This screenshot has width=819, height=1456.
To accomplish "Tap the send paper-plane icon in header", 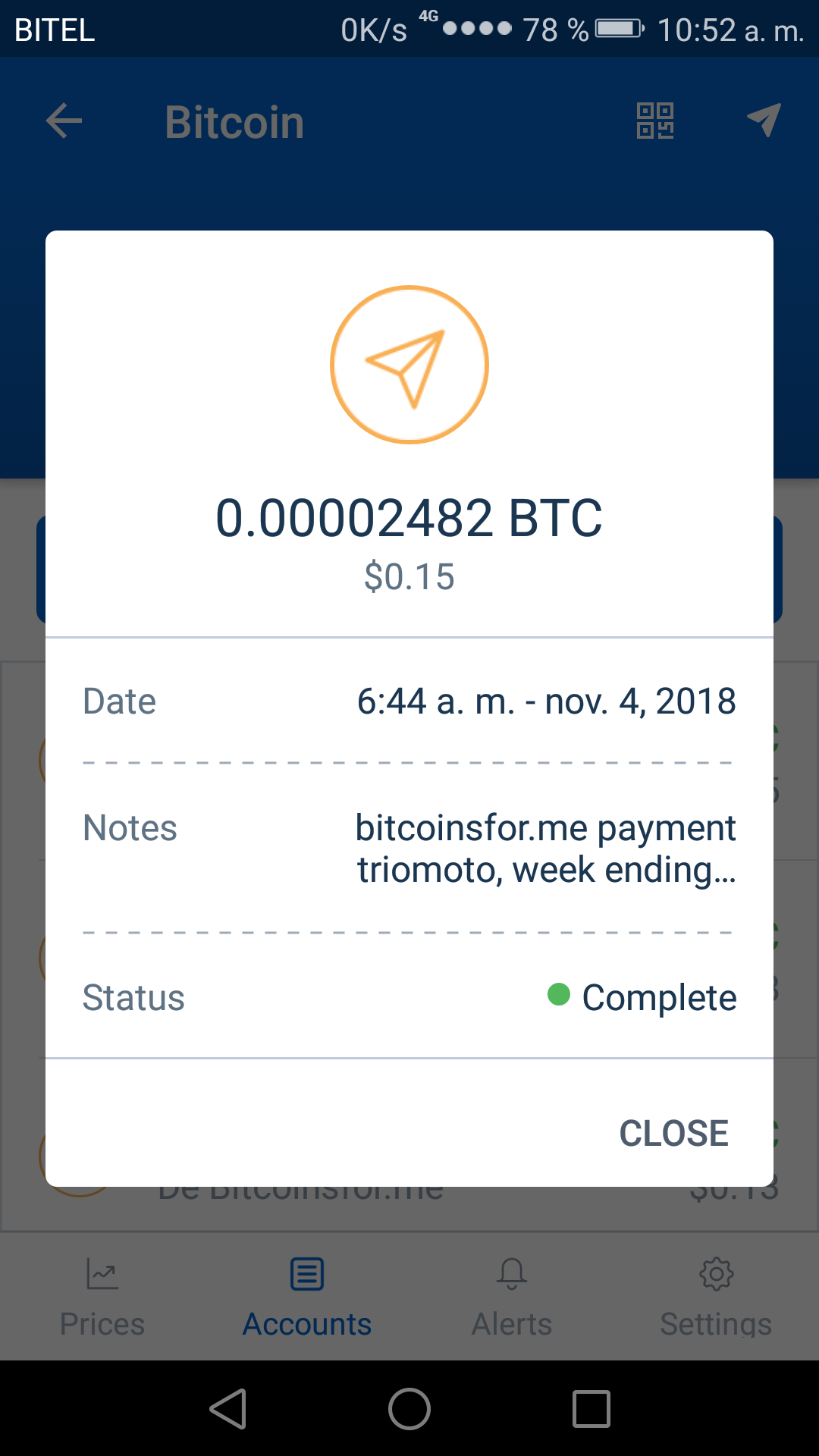I will (764, 121).
